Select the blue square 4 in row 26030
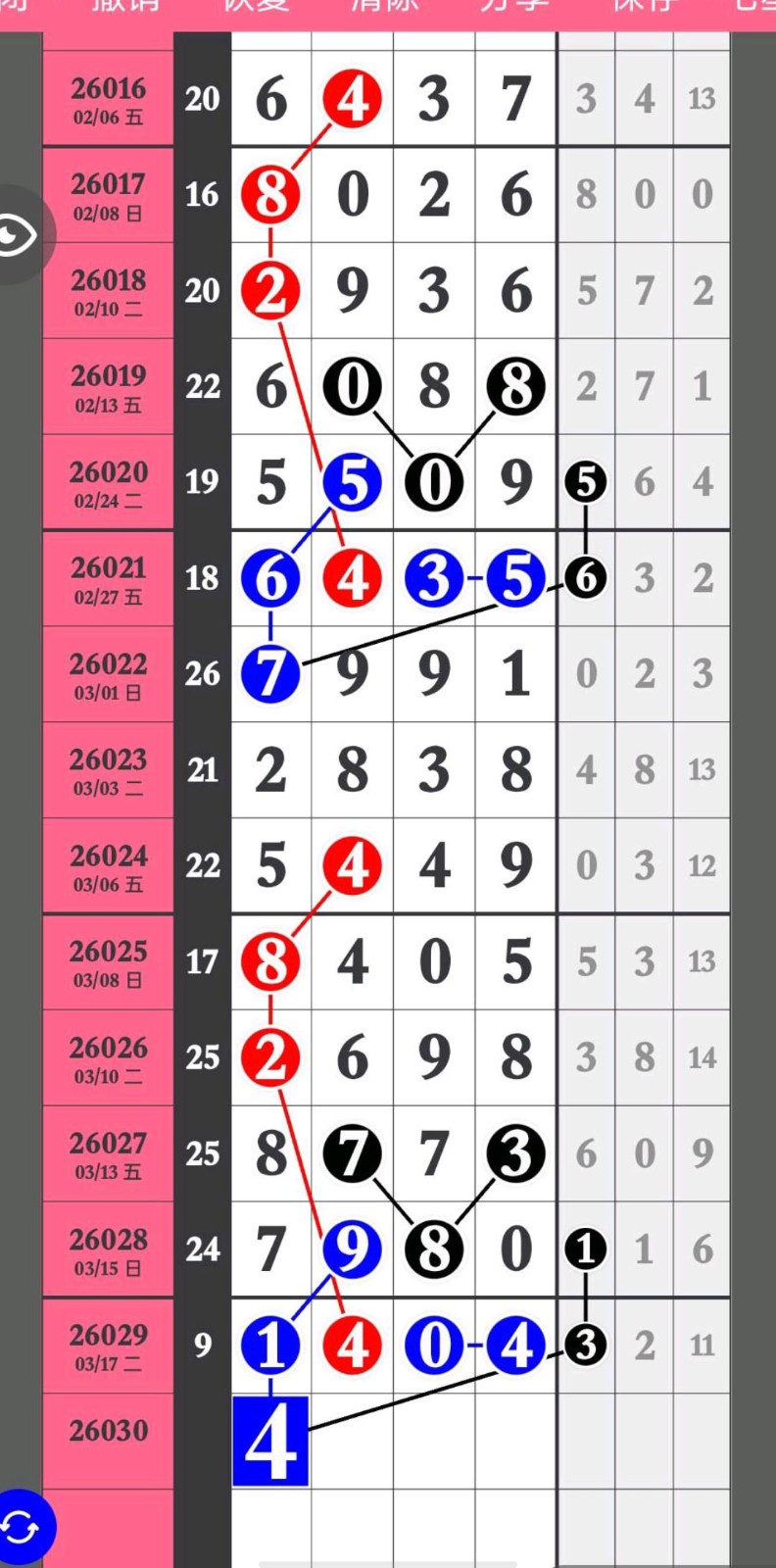 pos(270,1441)
